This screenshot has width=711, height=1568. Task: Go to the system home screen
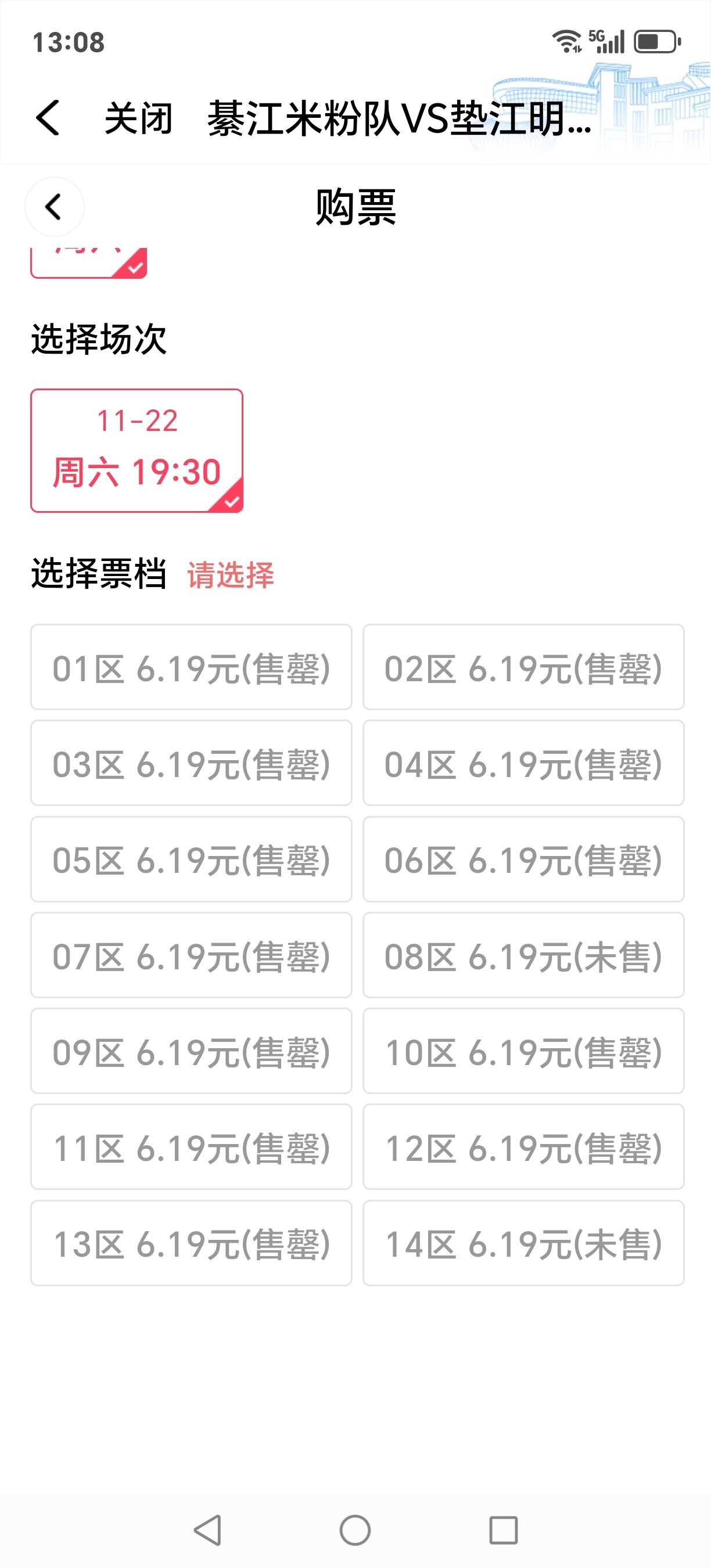(x=355, y=1530)
